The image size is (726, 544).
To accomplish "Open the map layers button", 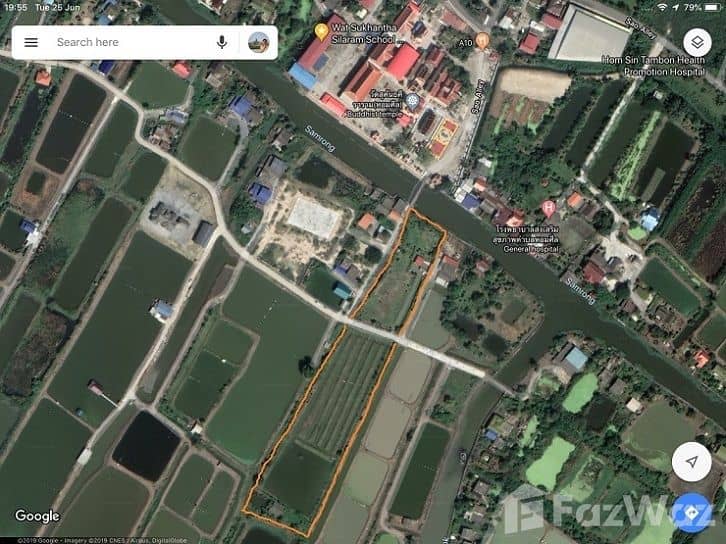I will [696, 42].
